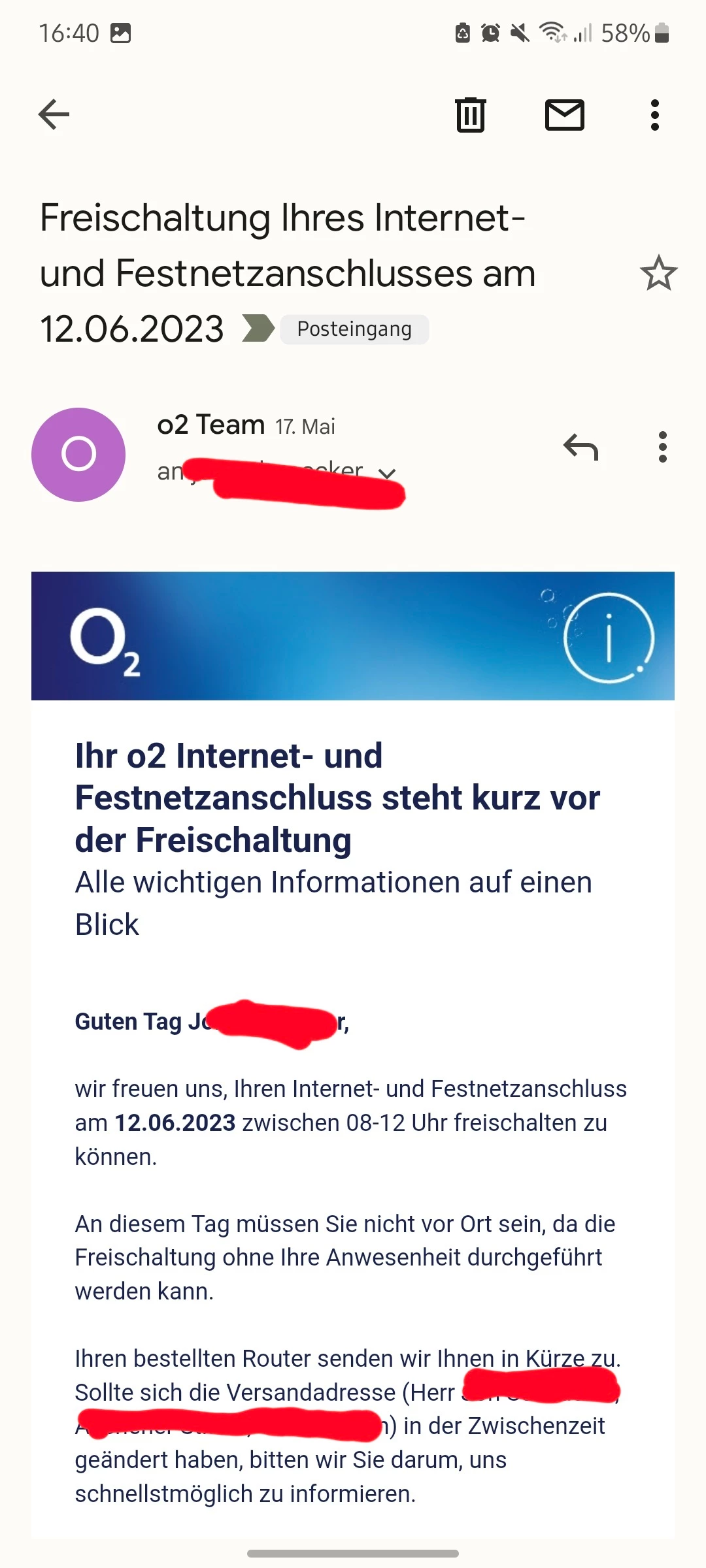Go back to the inbox
This screenshot has height=1568, width=706.
click(54, 115)
